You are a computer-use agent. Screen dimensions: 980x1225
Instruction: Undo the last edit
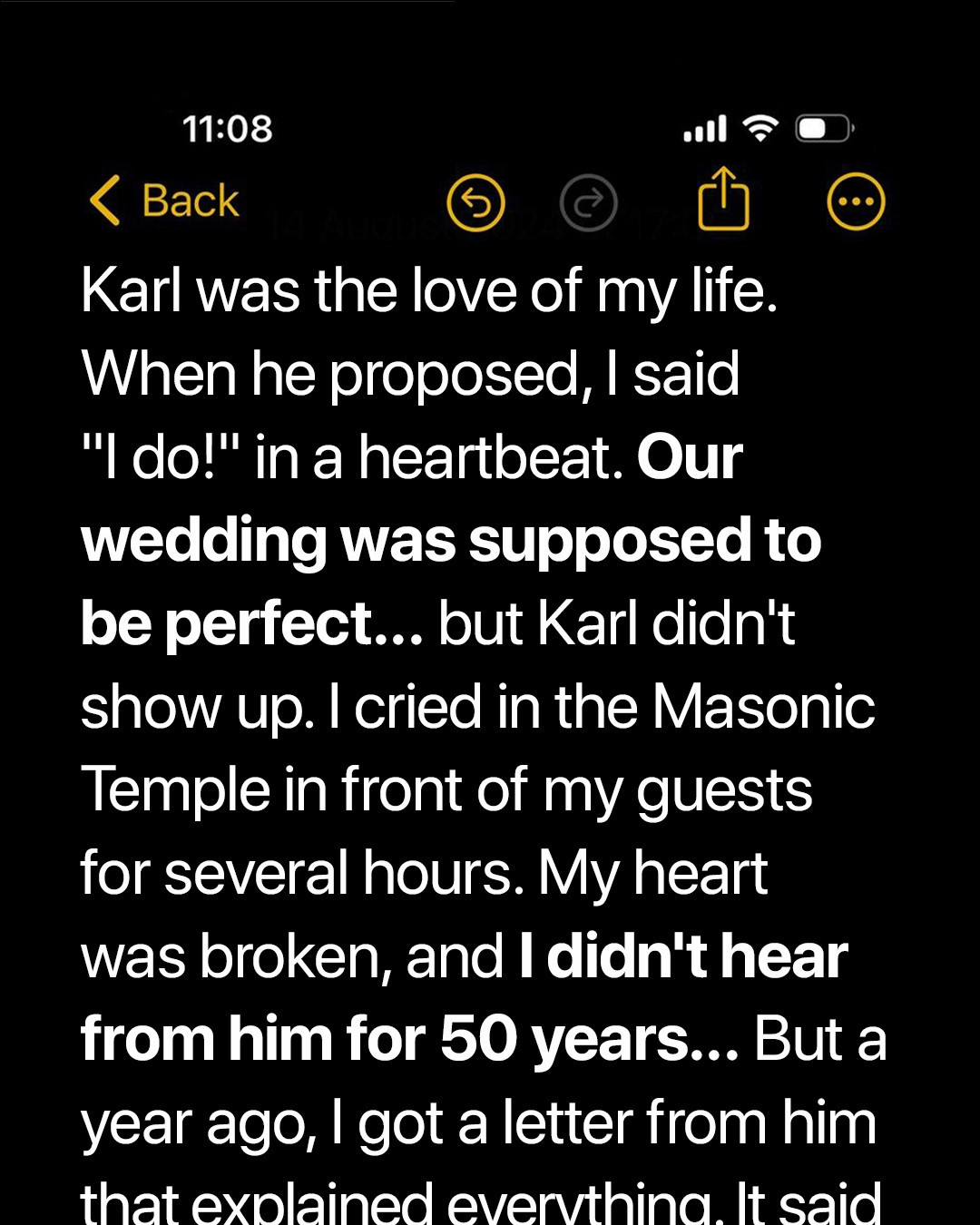(475, 202)
